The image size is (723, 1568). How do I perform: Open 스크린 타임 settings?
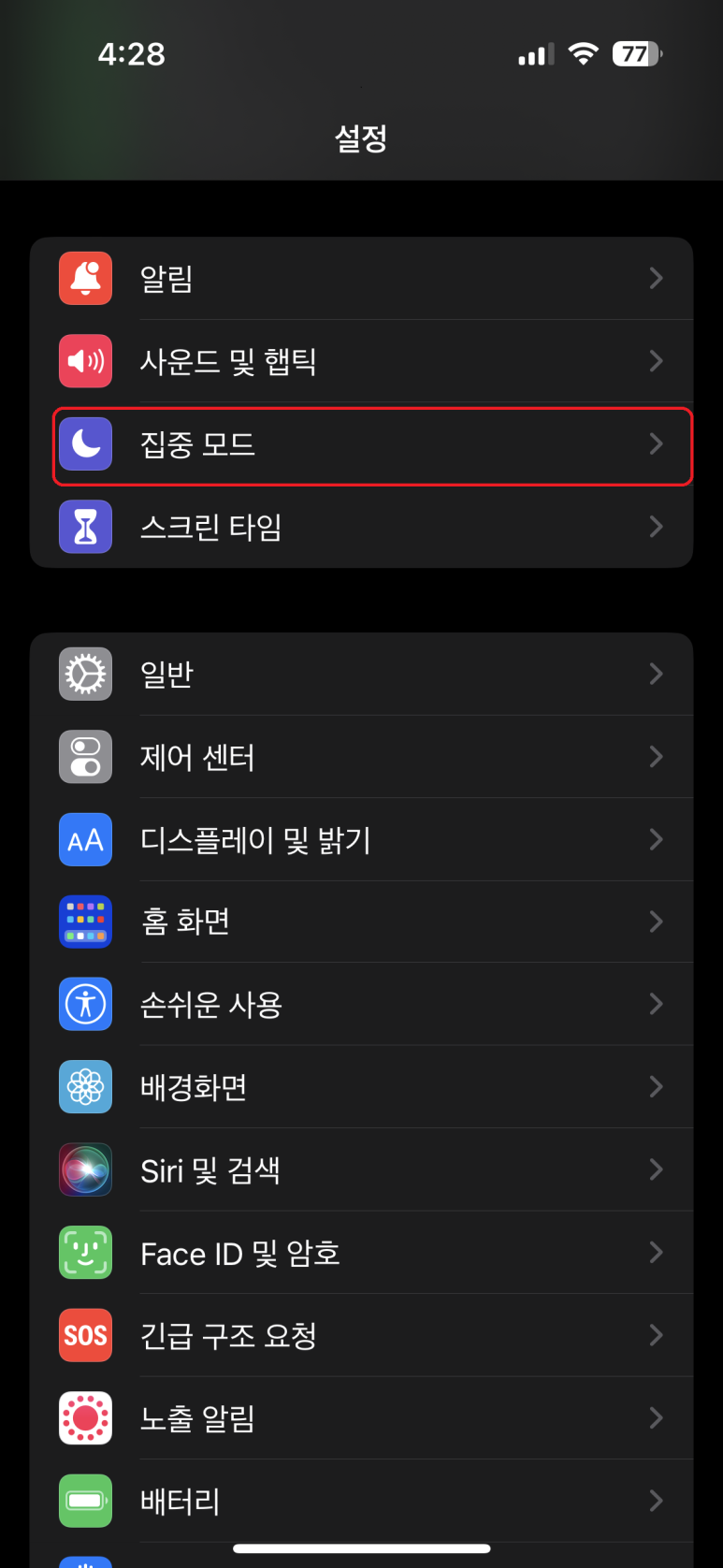pos(361,527)
